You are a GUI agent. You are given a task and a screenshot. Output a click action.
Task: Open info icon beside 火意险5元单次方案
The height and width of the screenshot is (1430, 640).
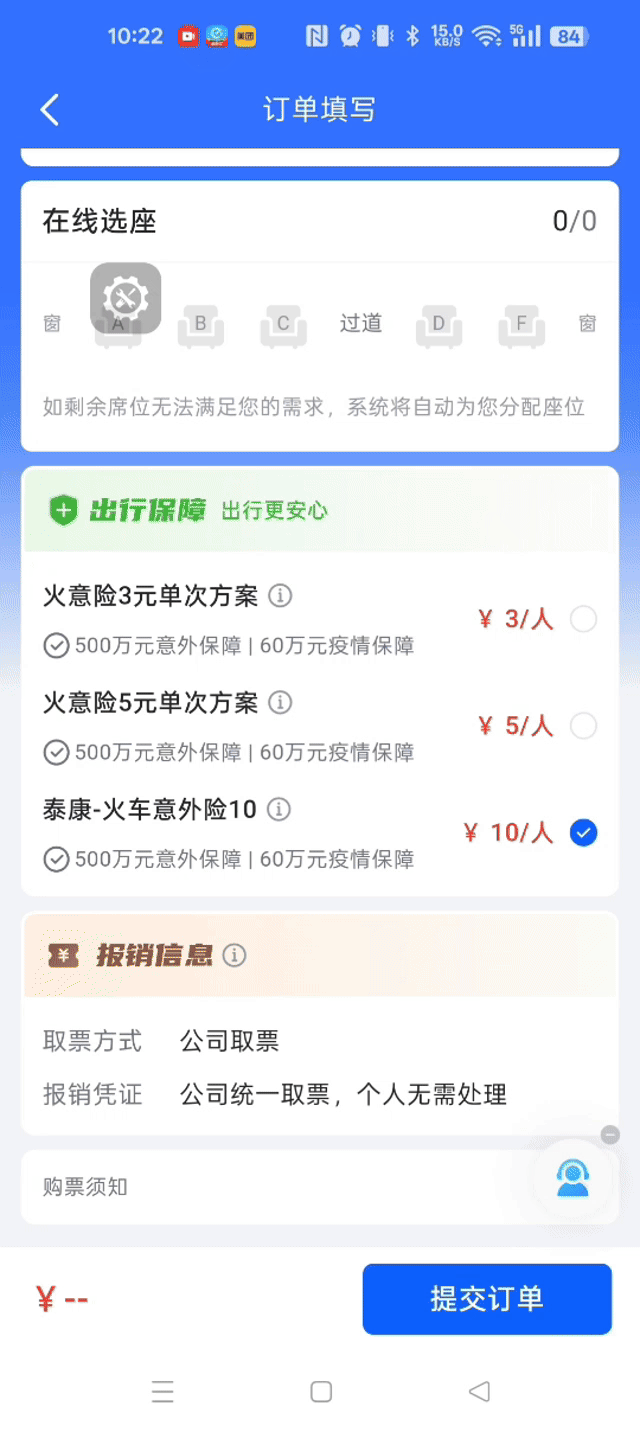pos(281,703)
